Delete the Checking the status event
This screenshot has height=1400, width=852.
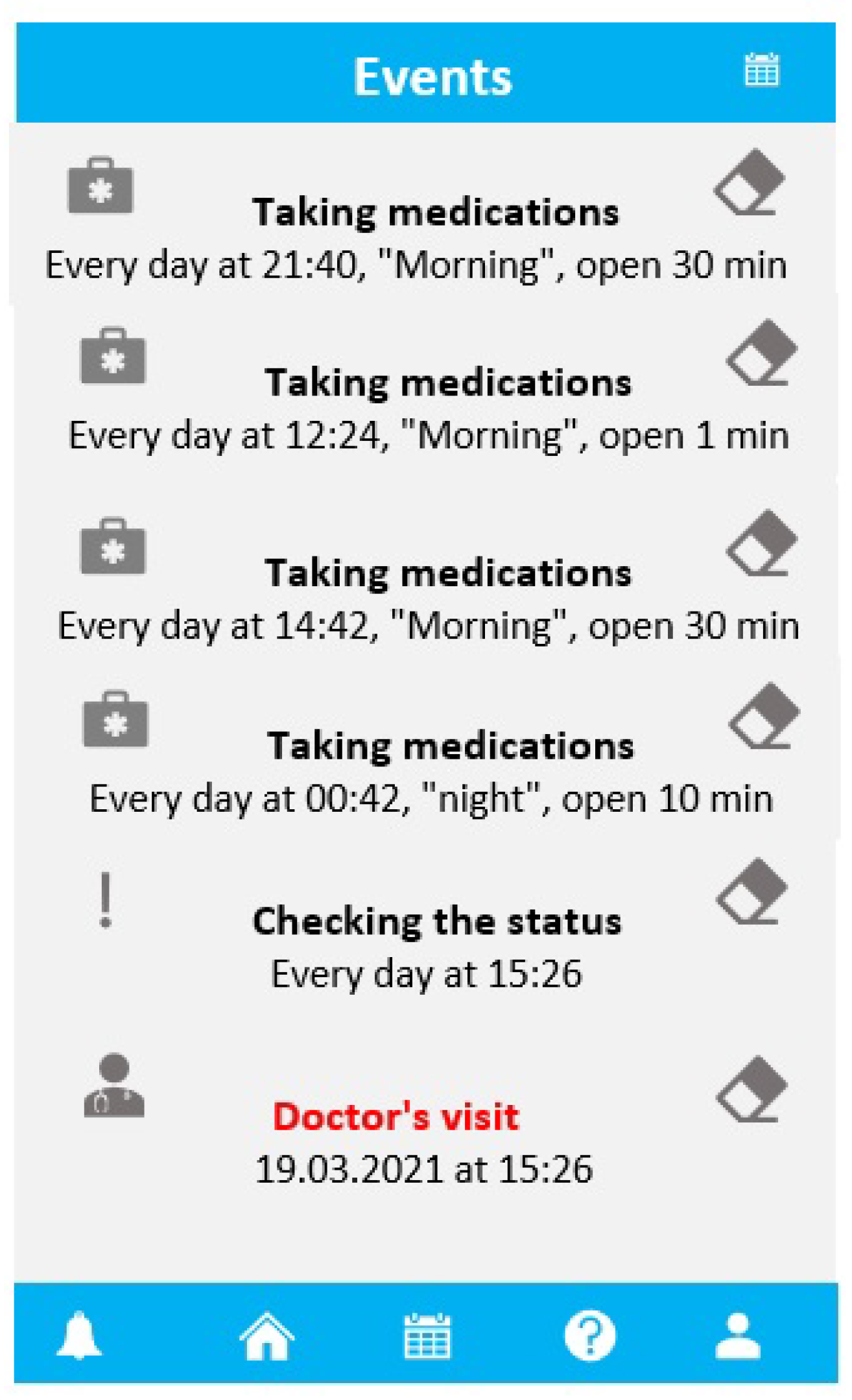pos(751,891)
